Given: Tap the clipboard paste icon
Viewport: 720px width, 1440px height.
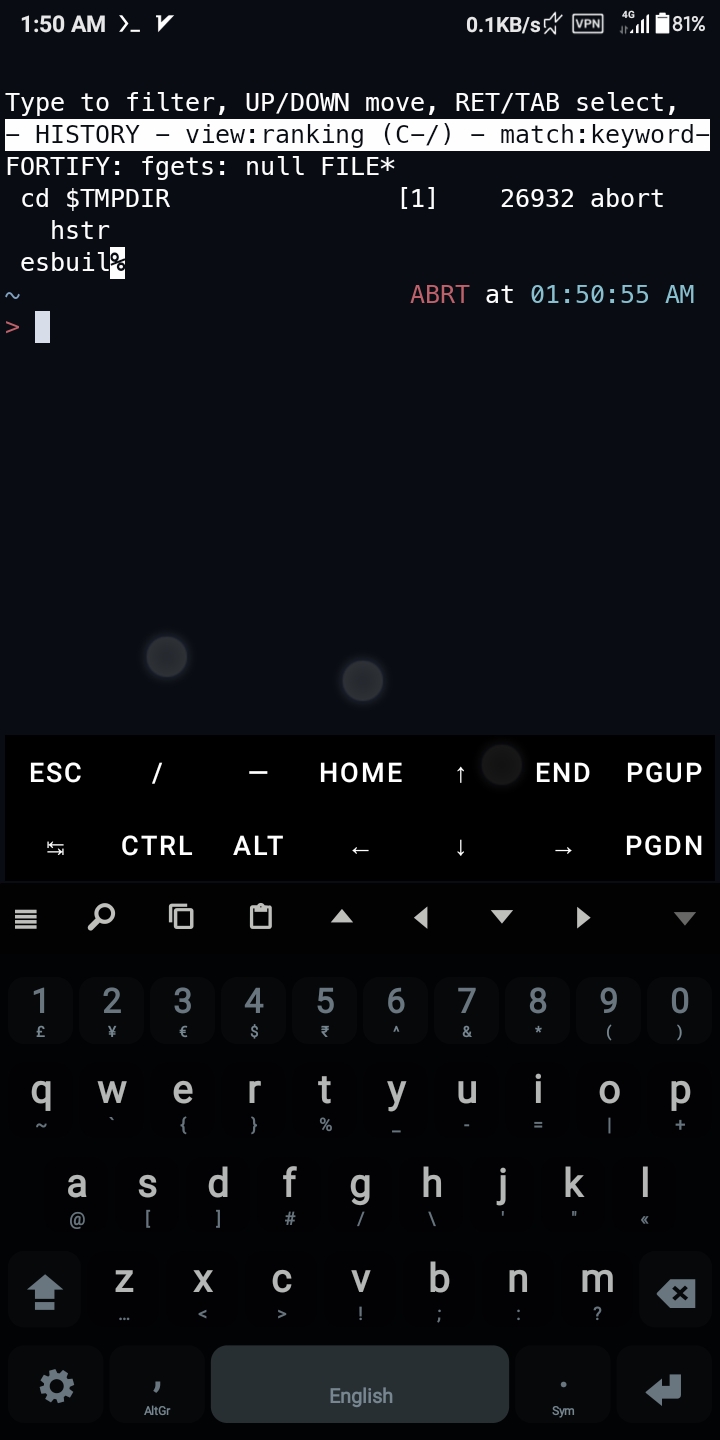Looking at the screenshot, I should coord(261,917).
